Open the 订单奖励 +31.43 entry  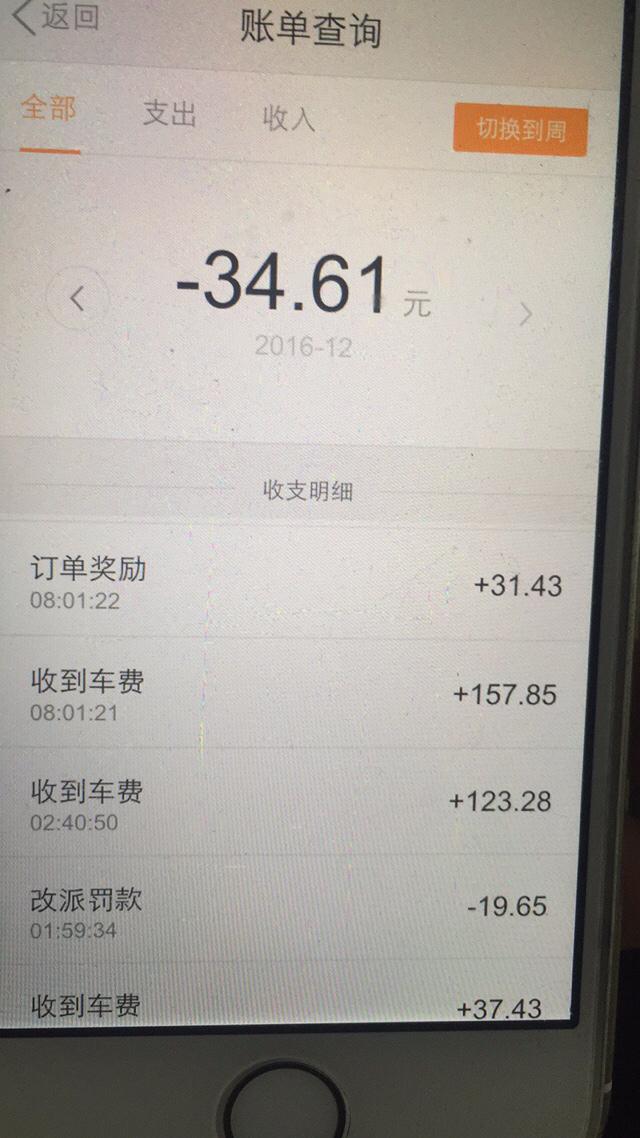click(294, 582)
